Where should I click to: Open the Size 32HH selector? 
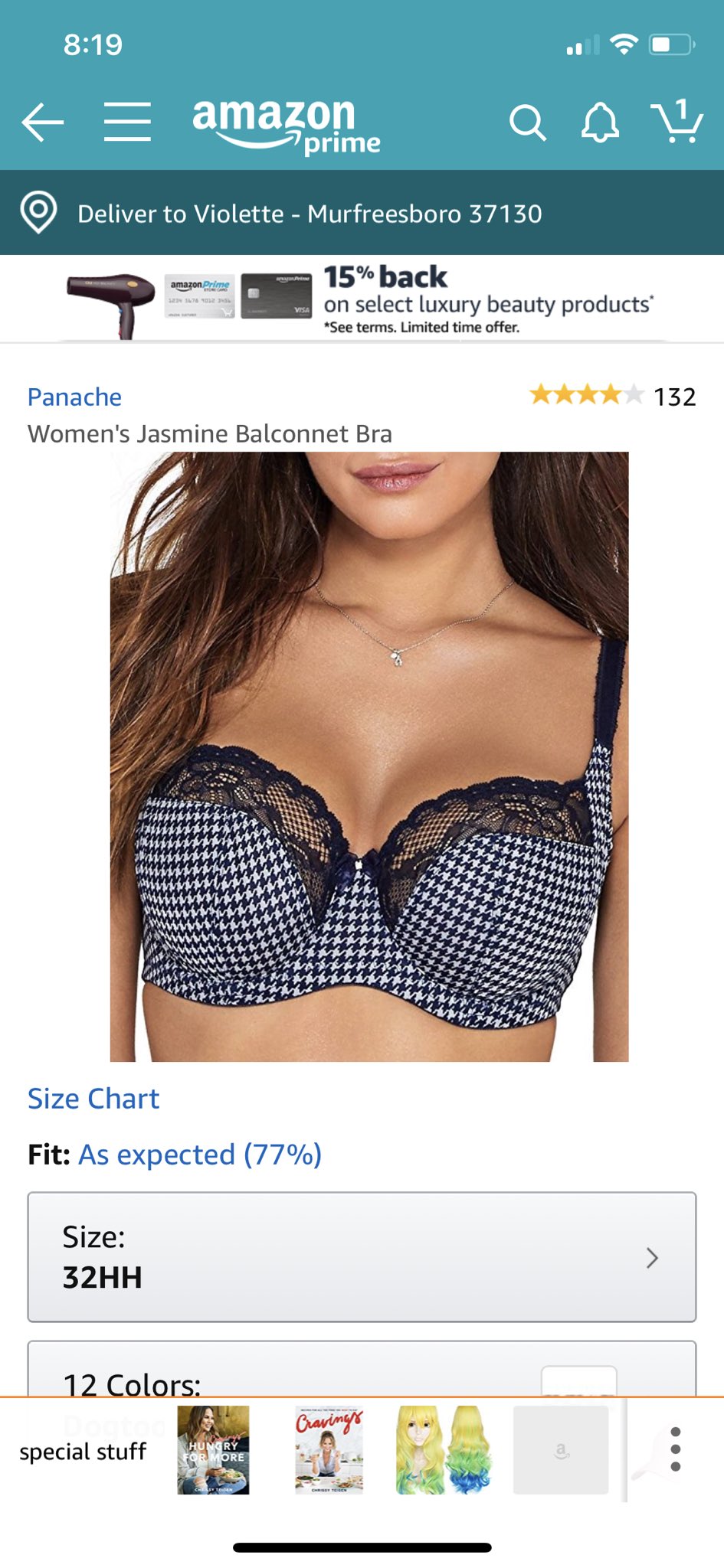[362, 1256]
